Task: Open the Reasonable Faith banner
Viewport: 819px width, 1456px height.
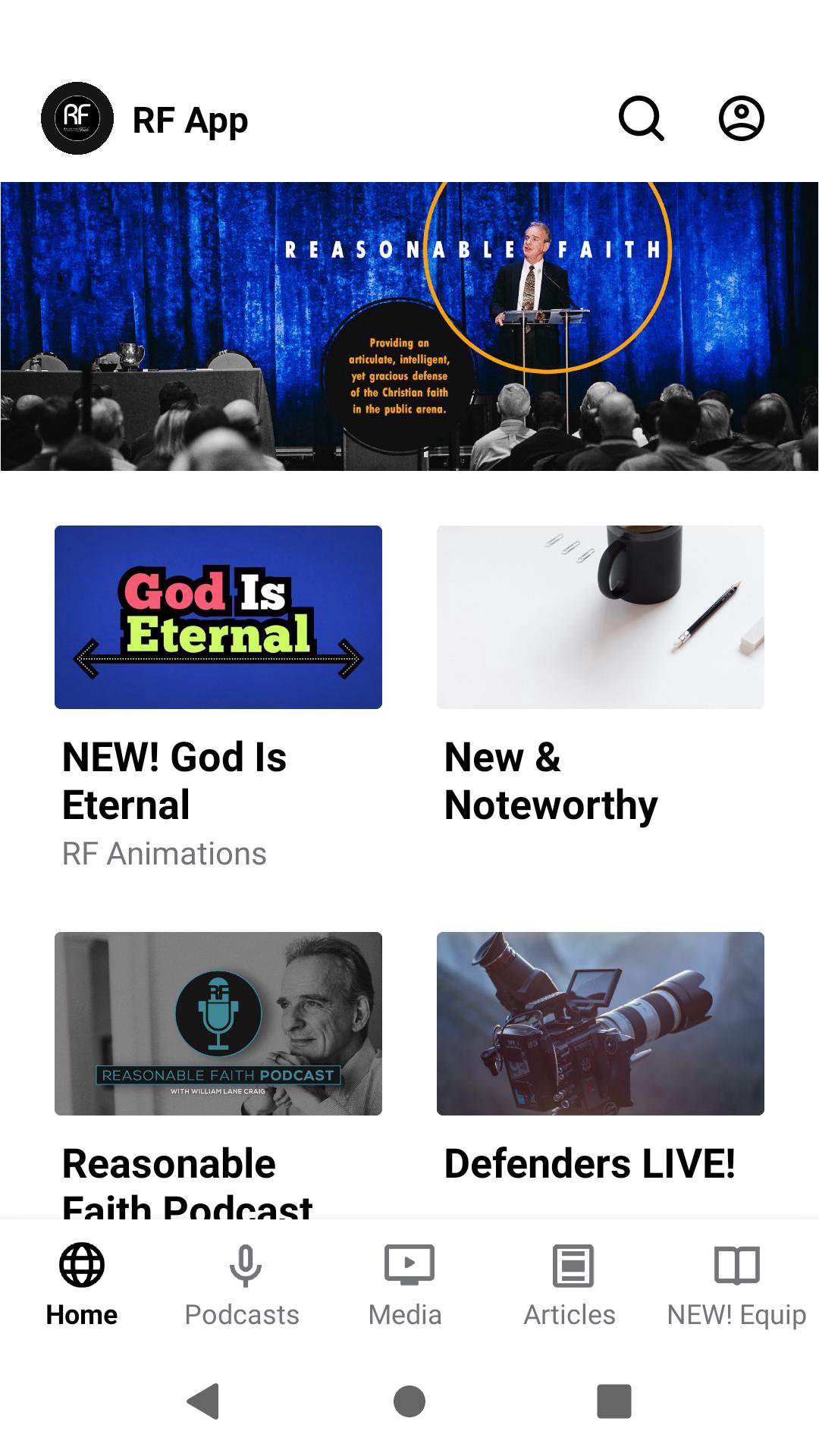Action: pos(409,326)
